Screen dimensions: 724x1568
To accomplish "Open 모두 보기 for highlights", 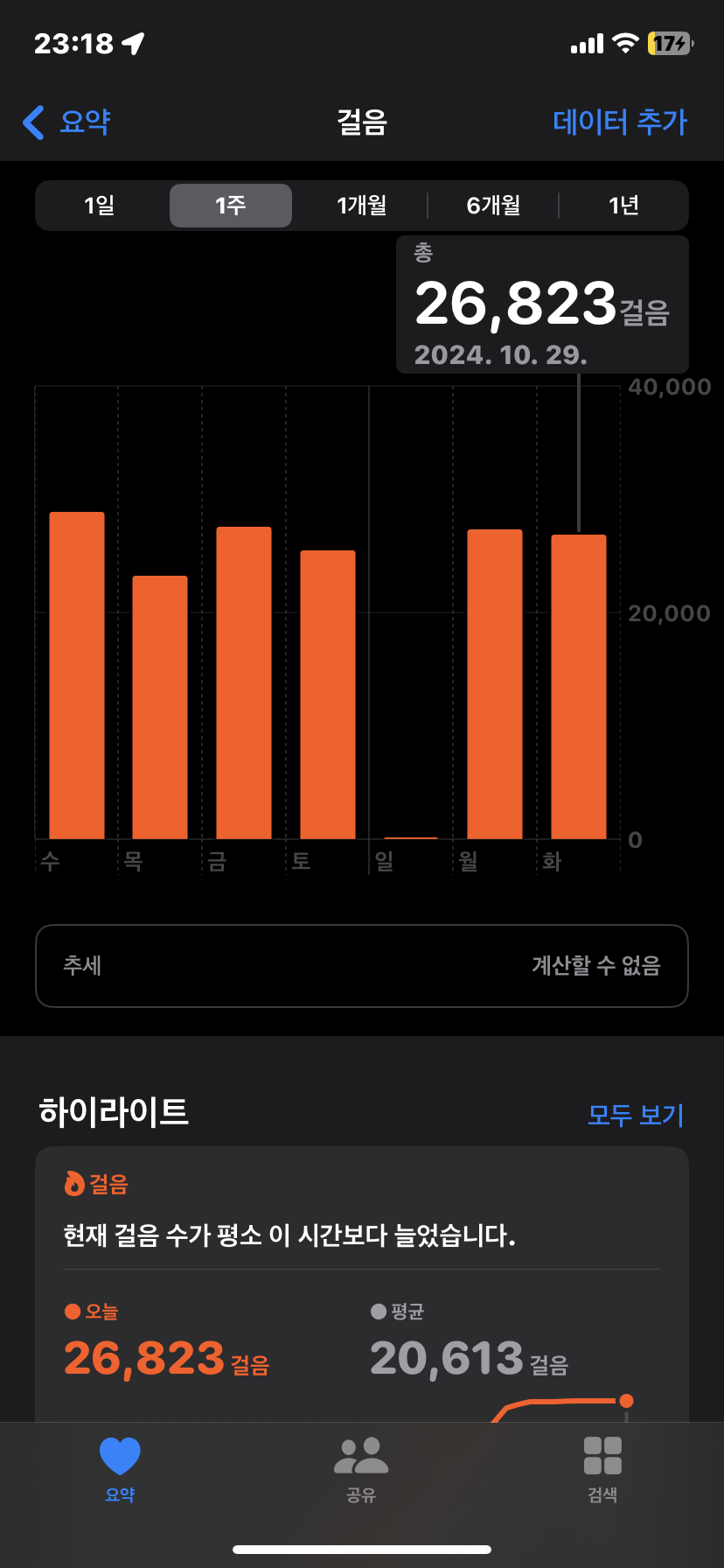I will point(635,1115).
